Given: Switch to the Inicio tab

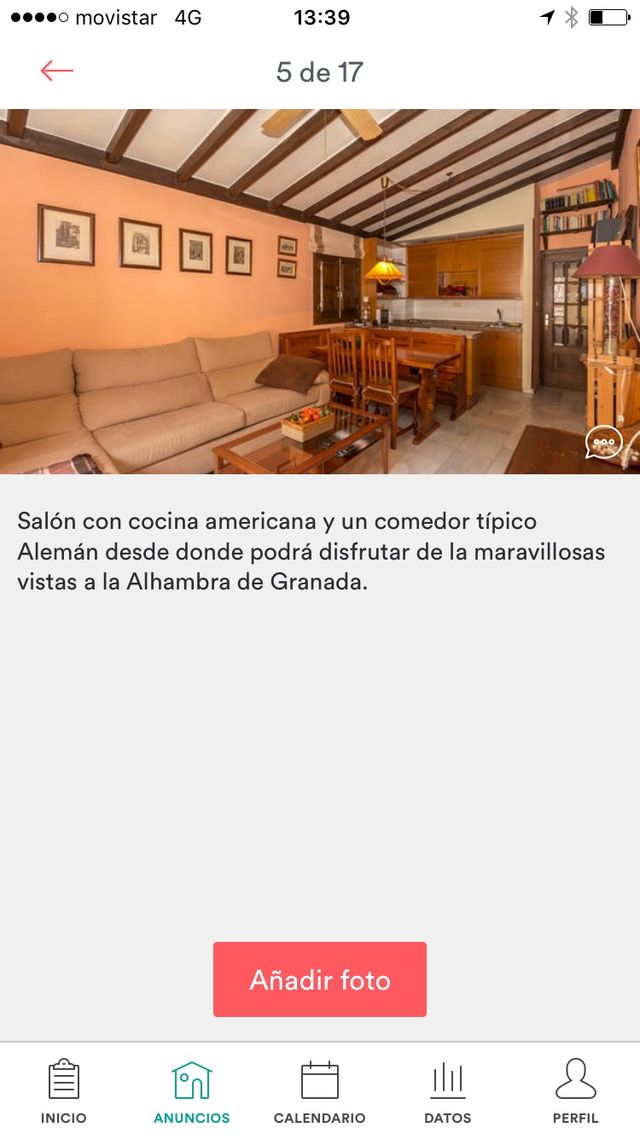Looking at the screenshot, I should [x=64, y=1092].
